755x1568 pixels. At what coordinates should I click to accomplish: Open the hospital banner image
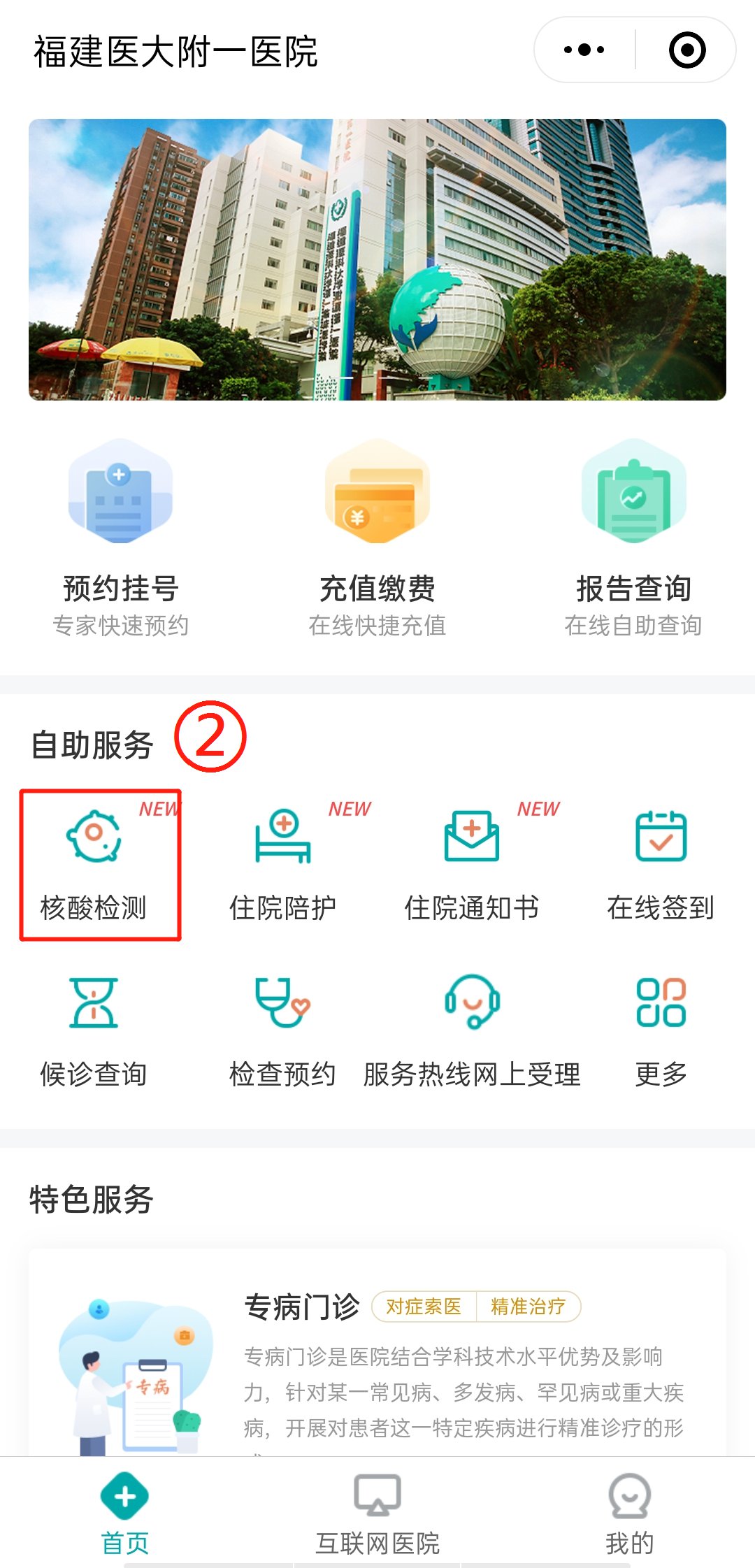pyautogui.click(x=377, y=259)
